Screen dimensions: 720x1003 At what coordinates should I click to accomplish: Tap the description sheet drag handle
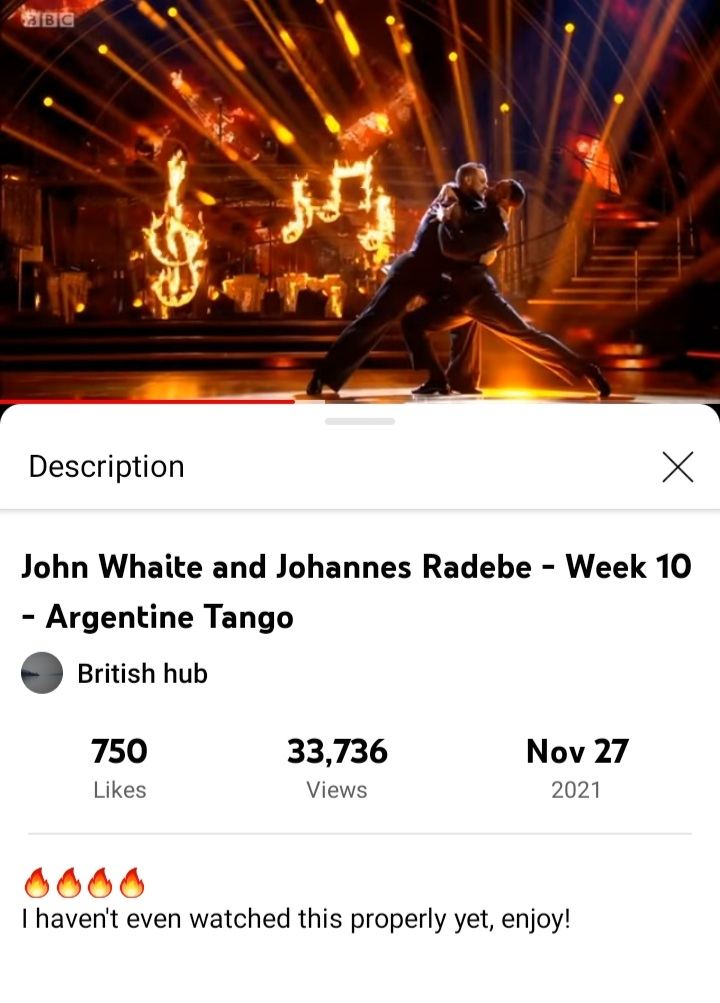[360, 421]
